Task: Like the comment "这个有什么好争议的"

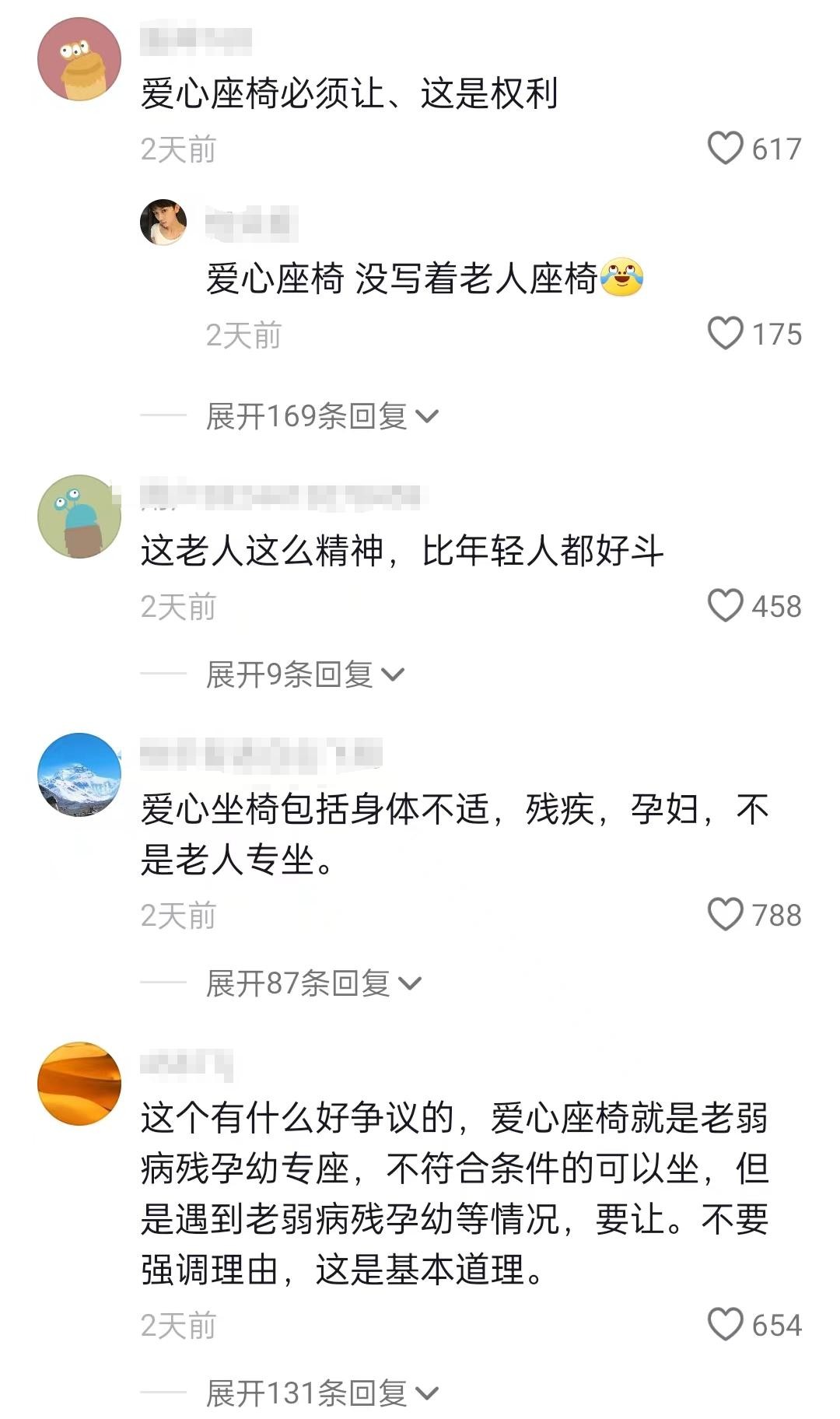Action: point(726,1324)
